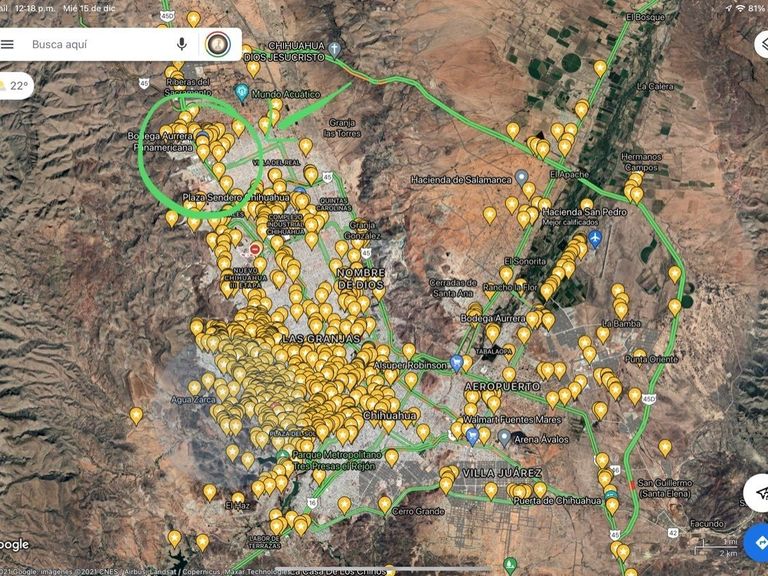
Task: Open the hamburger menu
Action: pos(7,44)
